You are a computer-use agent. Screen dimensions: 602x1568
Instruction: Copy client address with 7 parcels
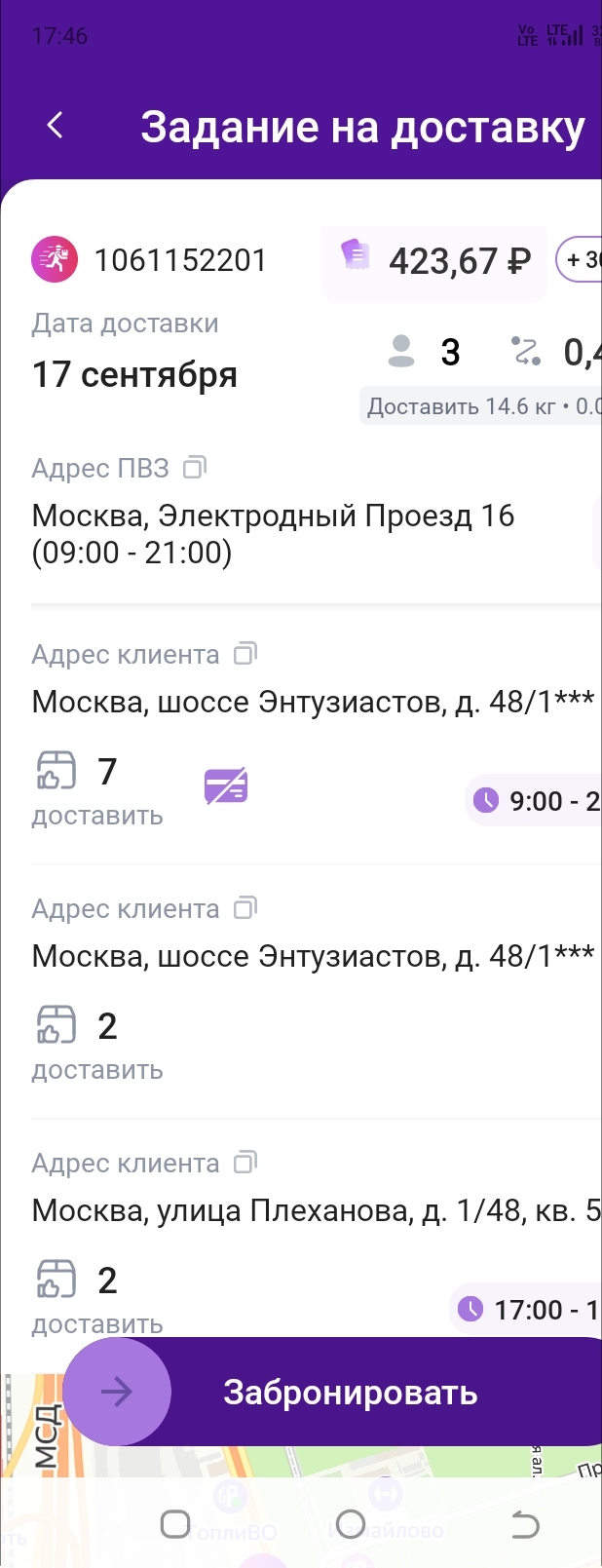tap(245, 654)
